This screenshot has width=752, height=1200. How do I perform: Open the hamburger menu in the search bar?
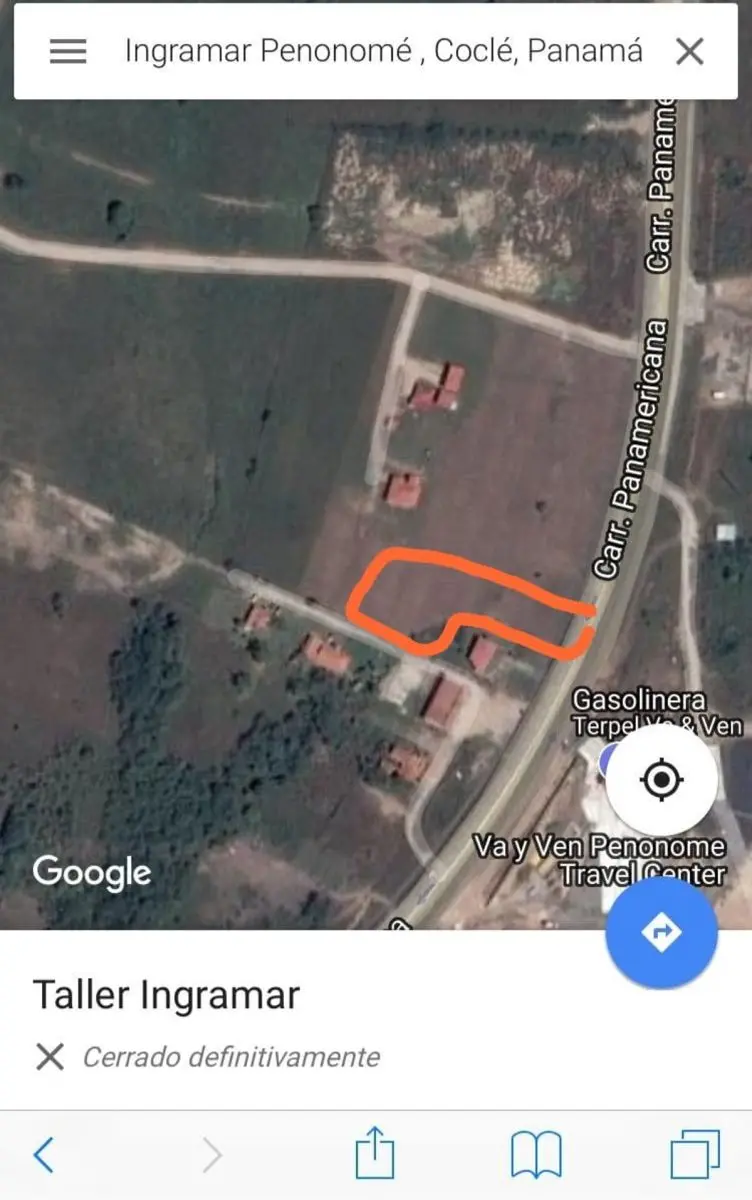point(67,51)
